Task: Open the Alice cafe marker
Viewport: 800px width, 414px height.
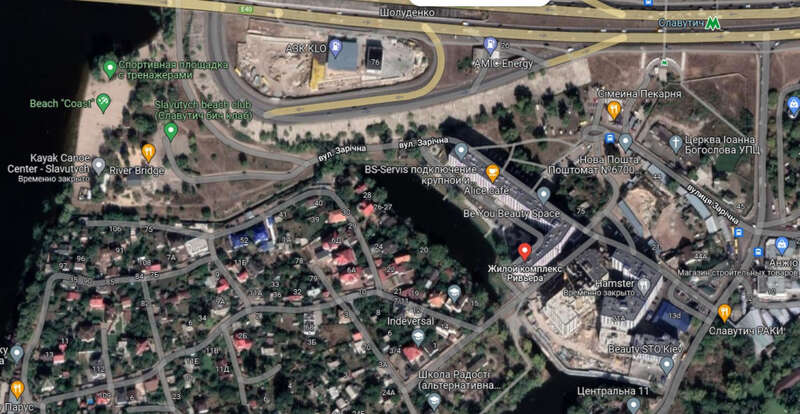Action: pyautogui.click(x=493, y=172)
